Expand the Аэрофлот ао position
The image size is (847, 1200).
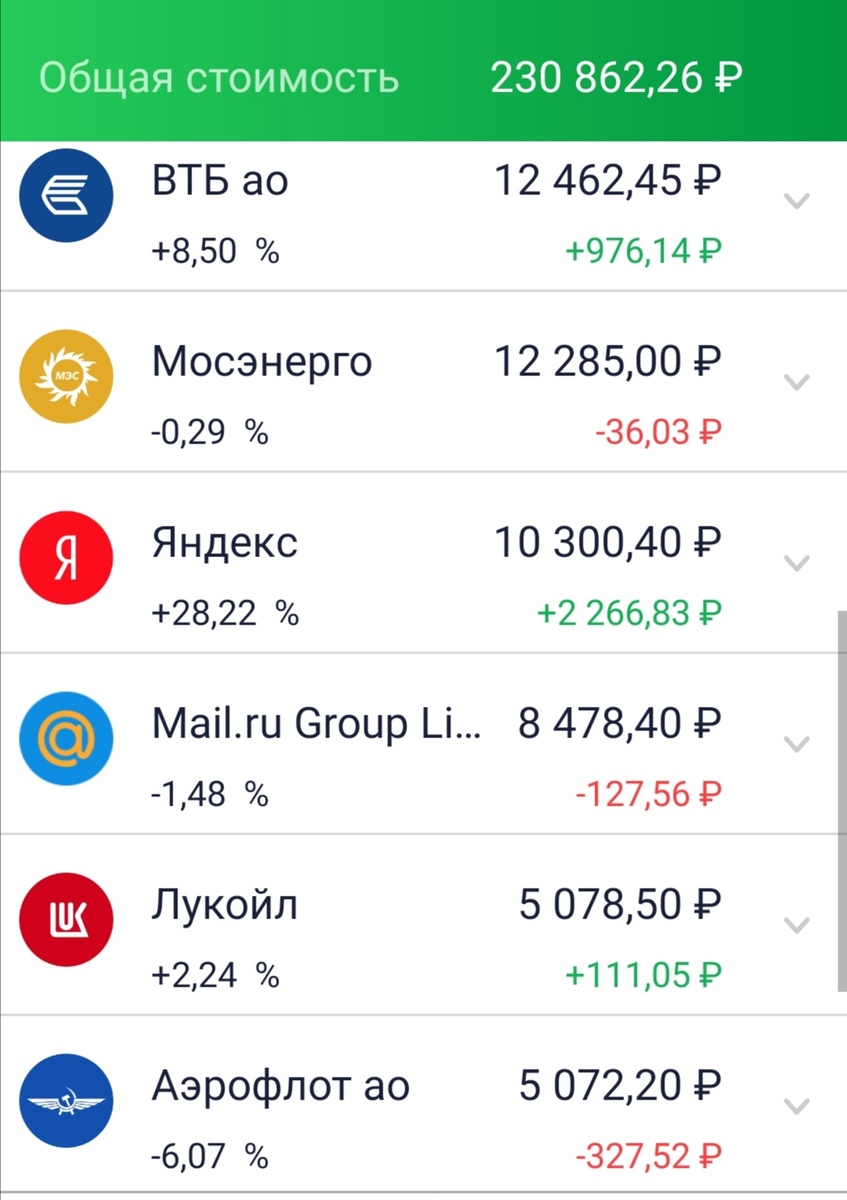point(796,1105)
